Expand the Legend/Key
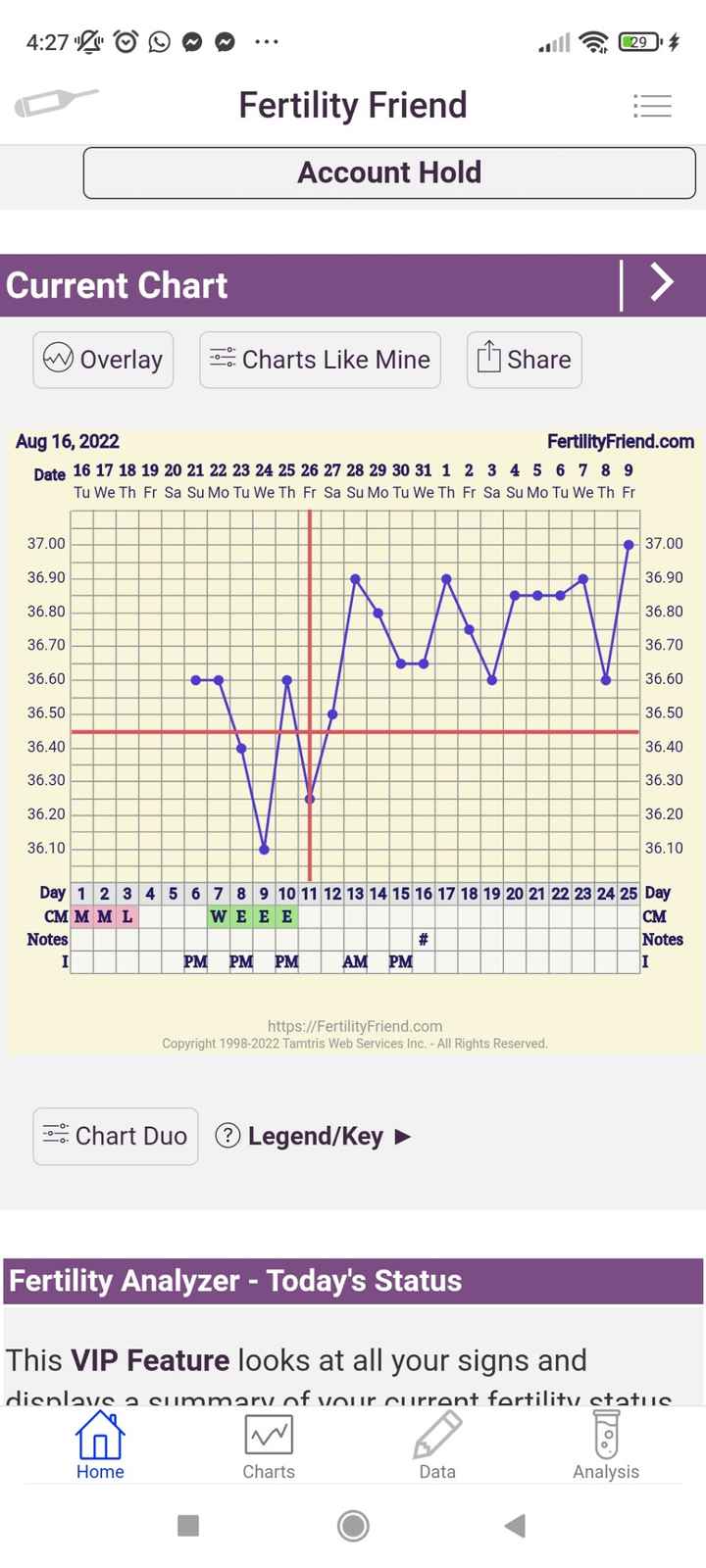 314,1136
